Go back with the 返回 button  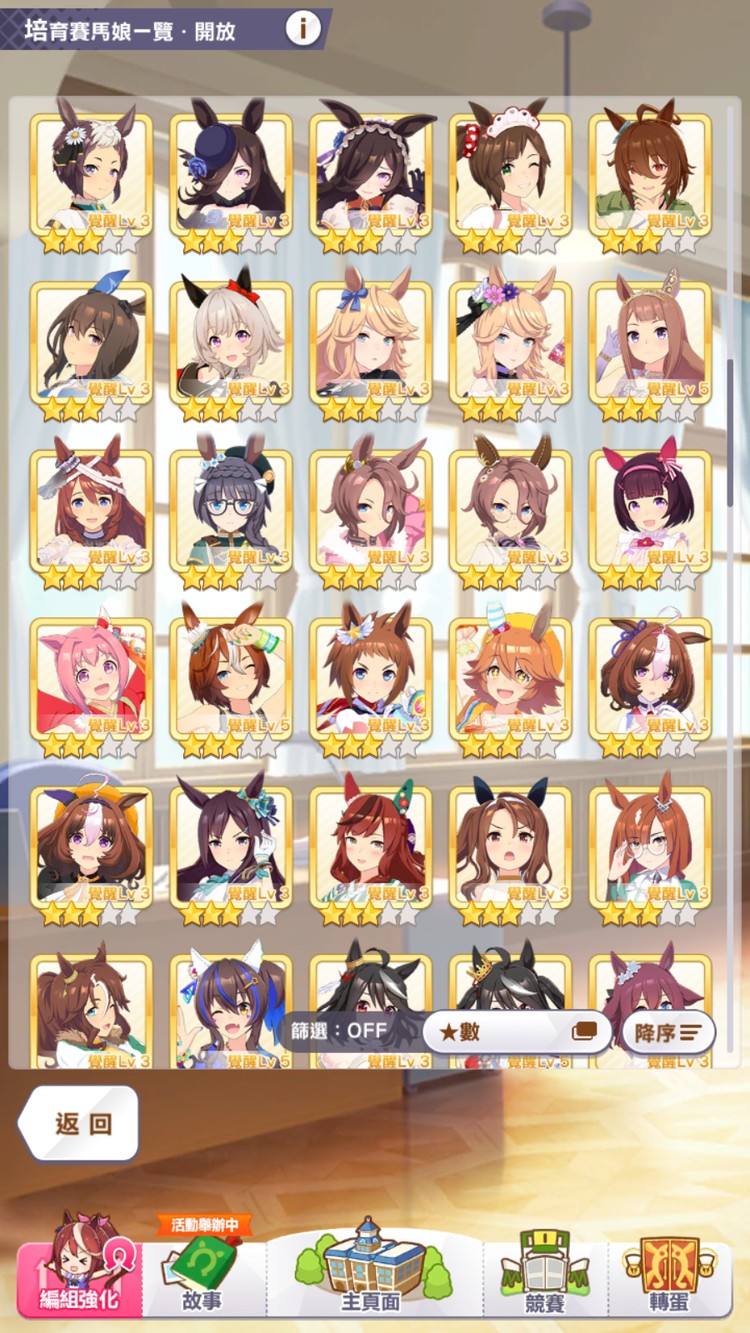(79, 1123)
